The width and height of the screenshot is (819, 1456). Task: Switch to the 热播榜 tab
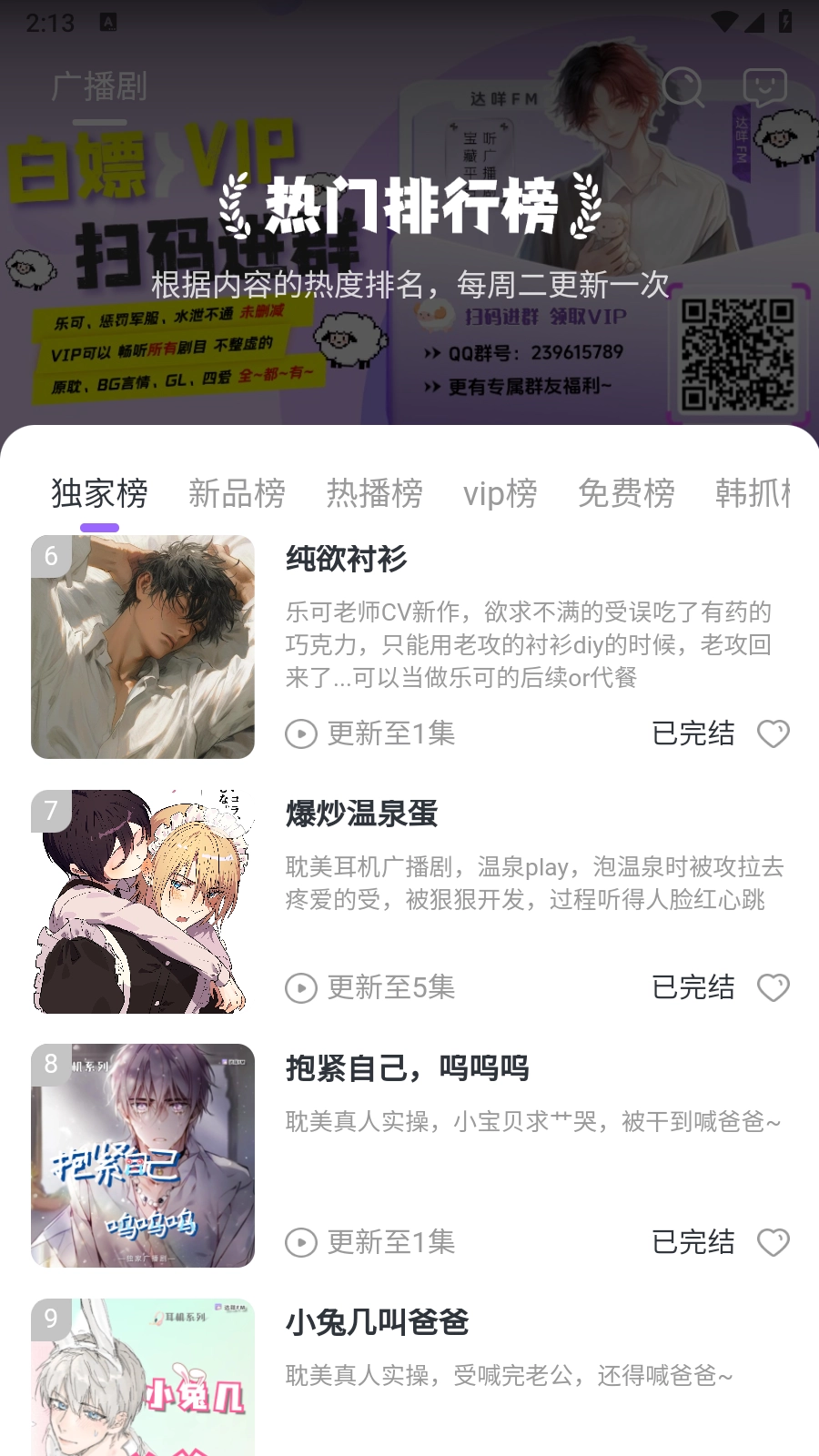(x=376, y=493)
